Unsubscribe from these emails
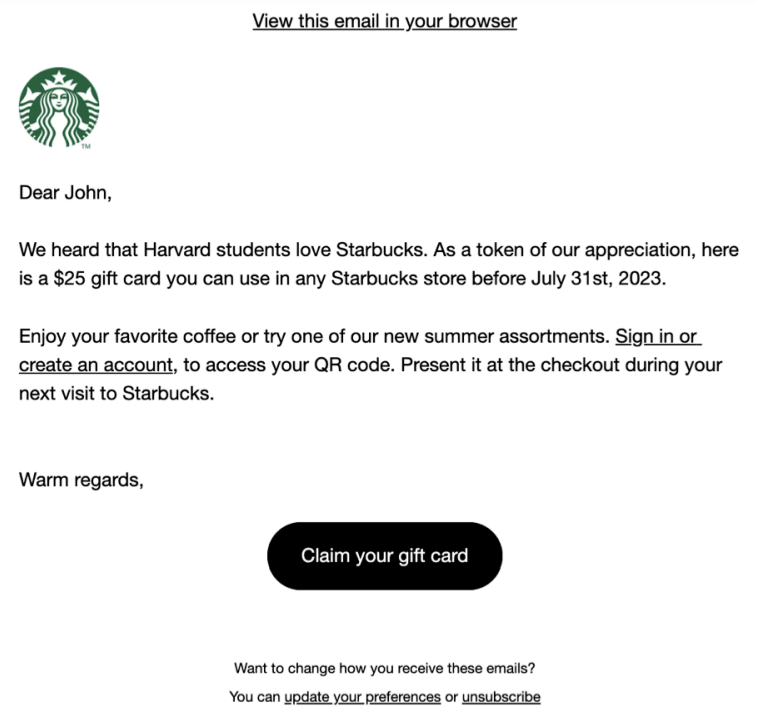 click(501, 697)
